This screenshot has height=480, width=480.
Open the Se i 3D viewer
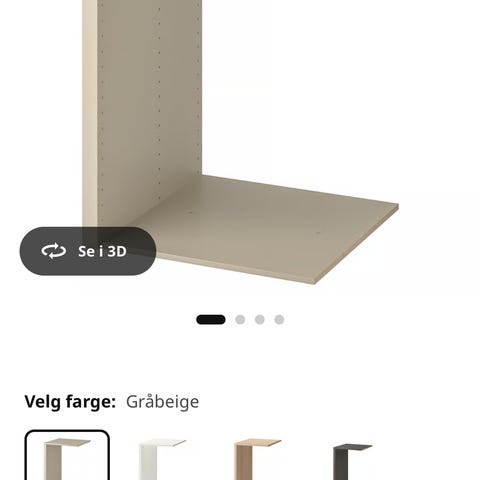(88, 251)
